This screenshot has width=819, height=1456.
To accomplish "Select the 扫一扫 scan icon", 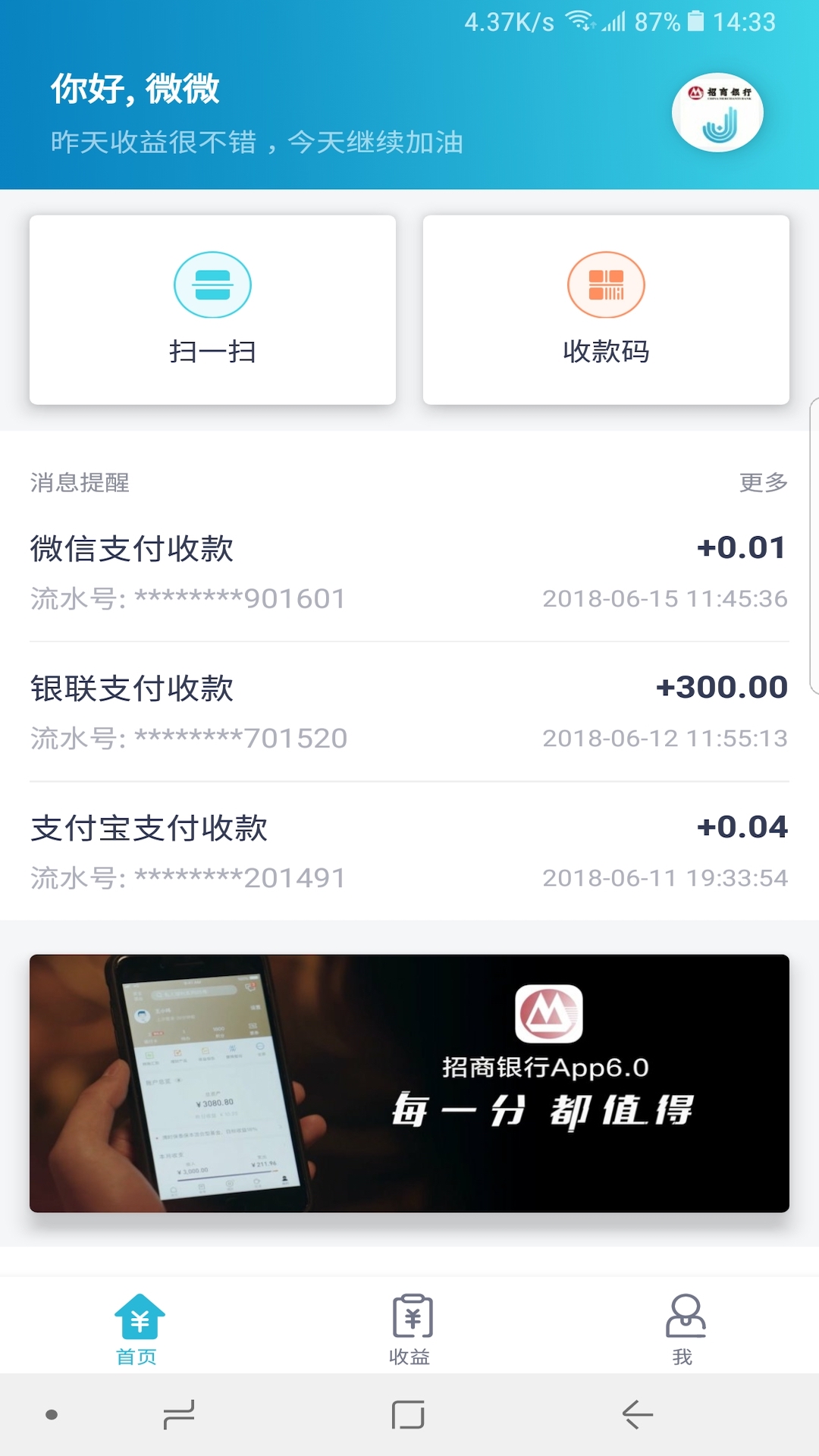I will tap(212, 284).
